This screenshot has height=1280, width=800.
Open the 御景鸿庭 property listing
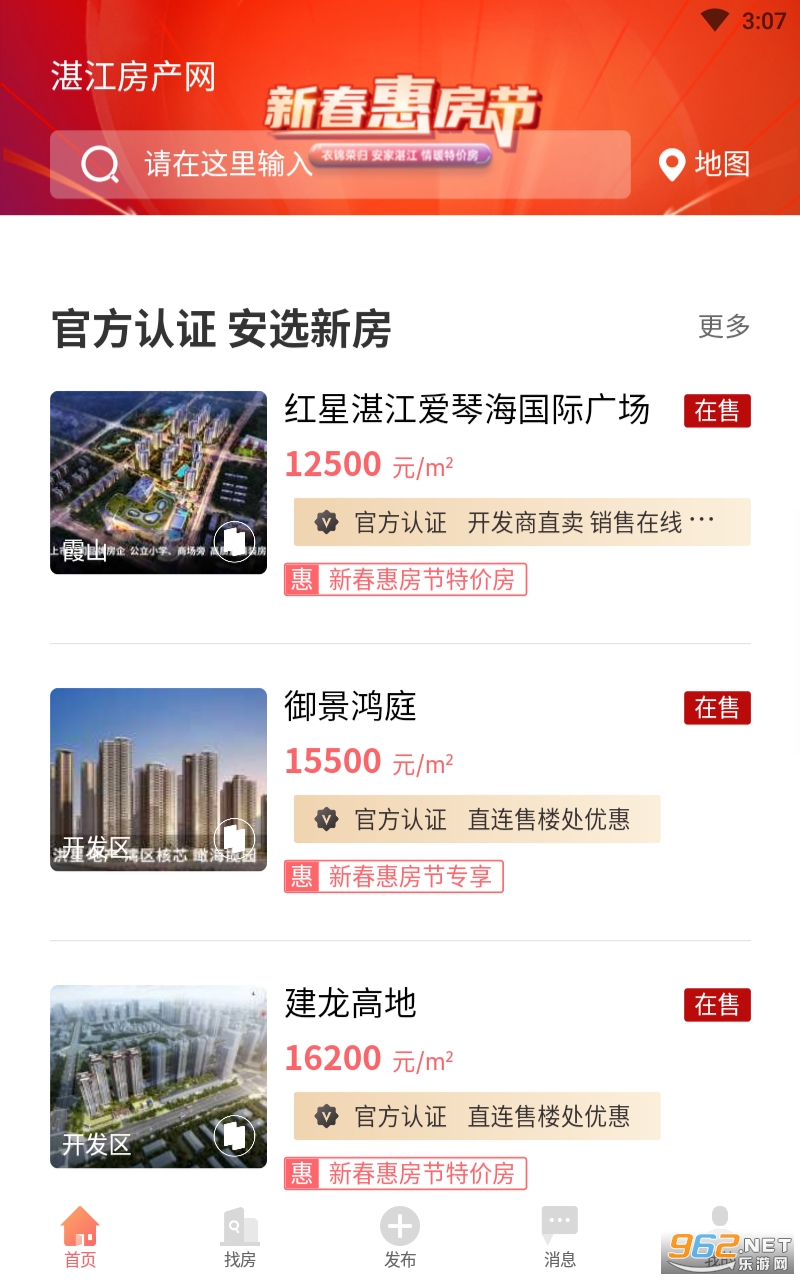click(350, 707)
